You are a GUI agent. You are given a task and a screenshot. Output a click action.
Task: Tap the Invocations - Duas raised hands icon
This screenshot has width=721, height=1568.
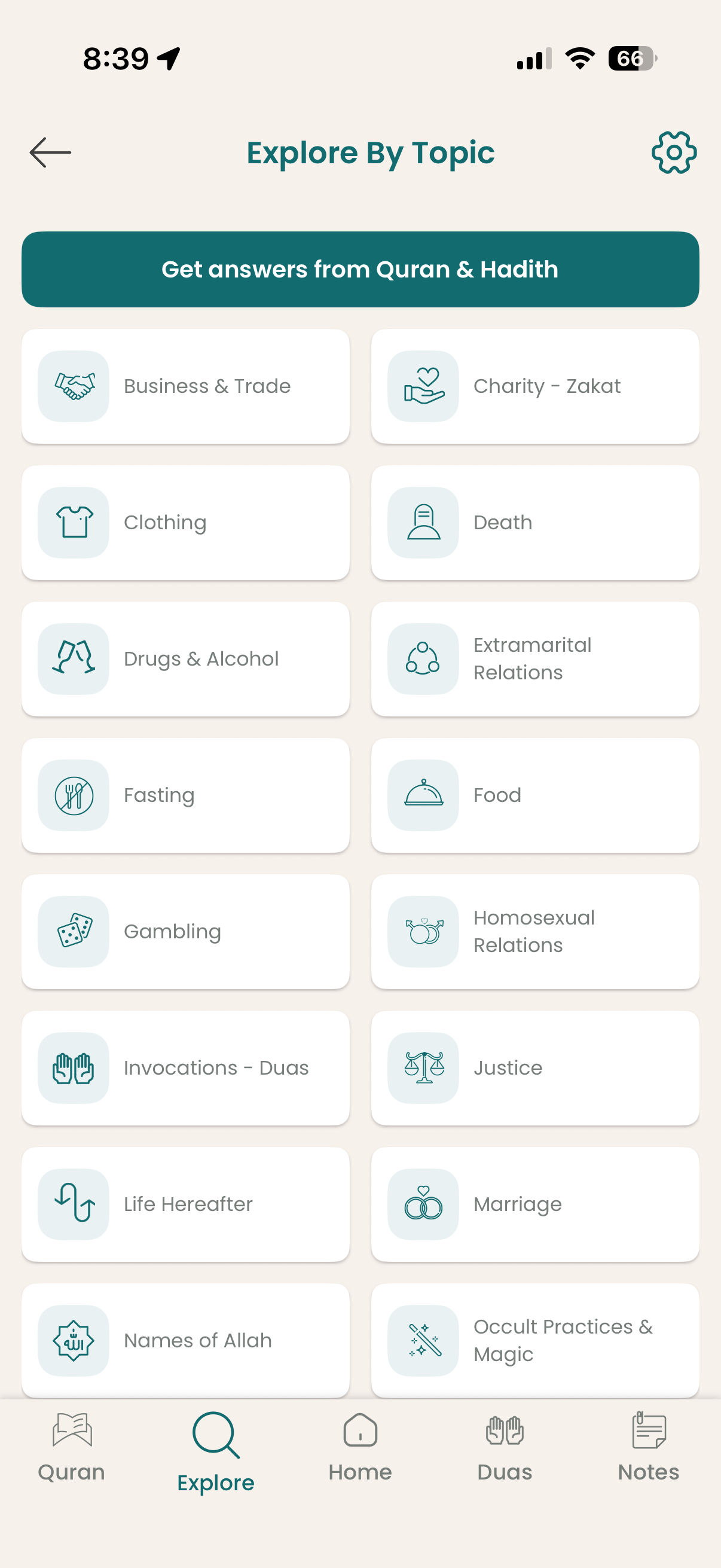tap(72, 1067)
